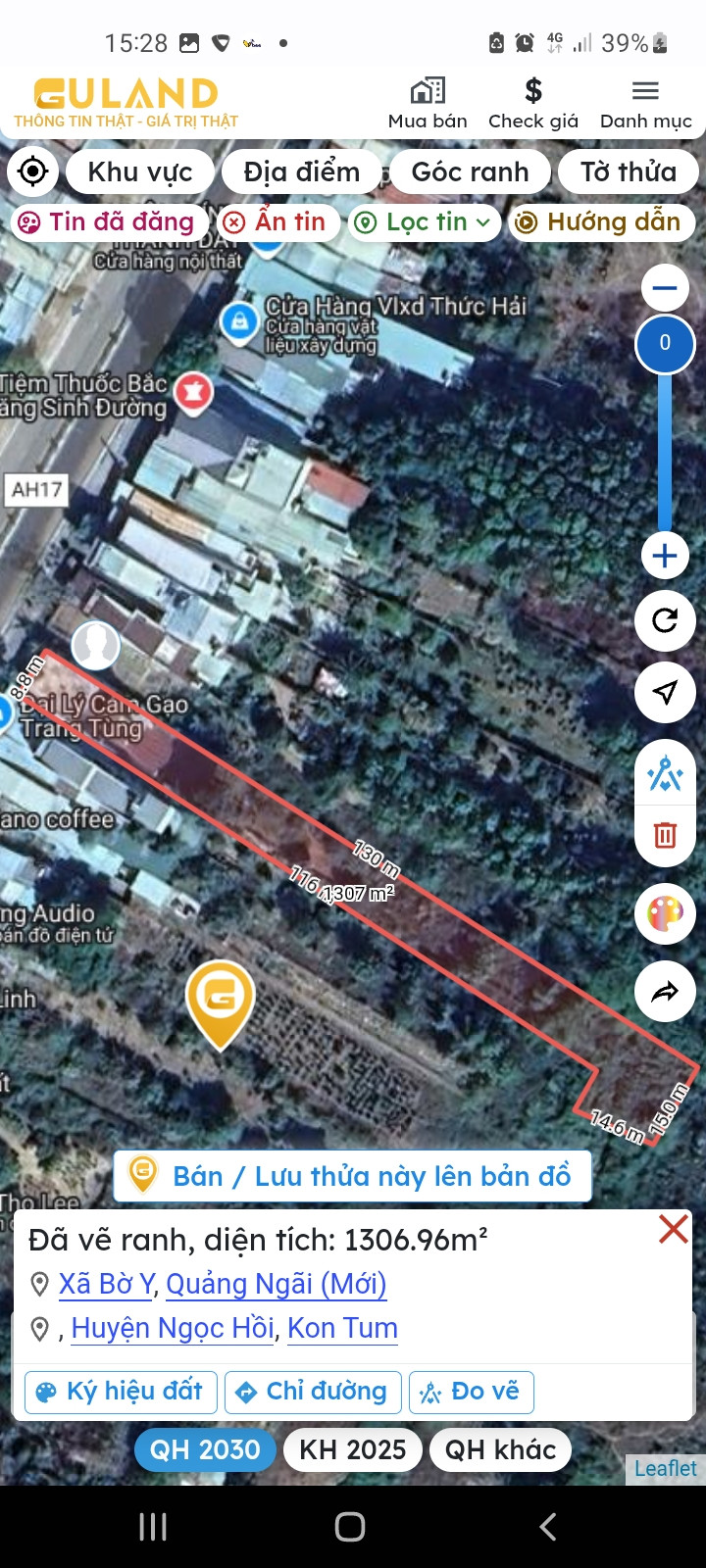Delete the drawn boundary with trash icon
Screen dimensions: 706x1568
tap(665, 835)
